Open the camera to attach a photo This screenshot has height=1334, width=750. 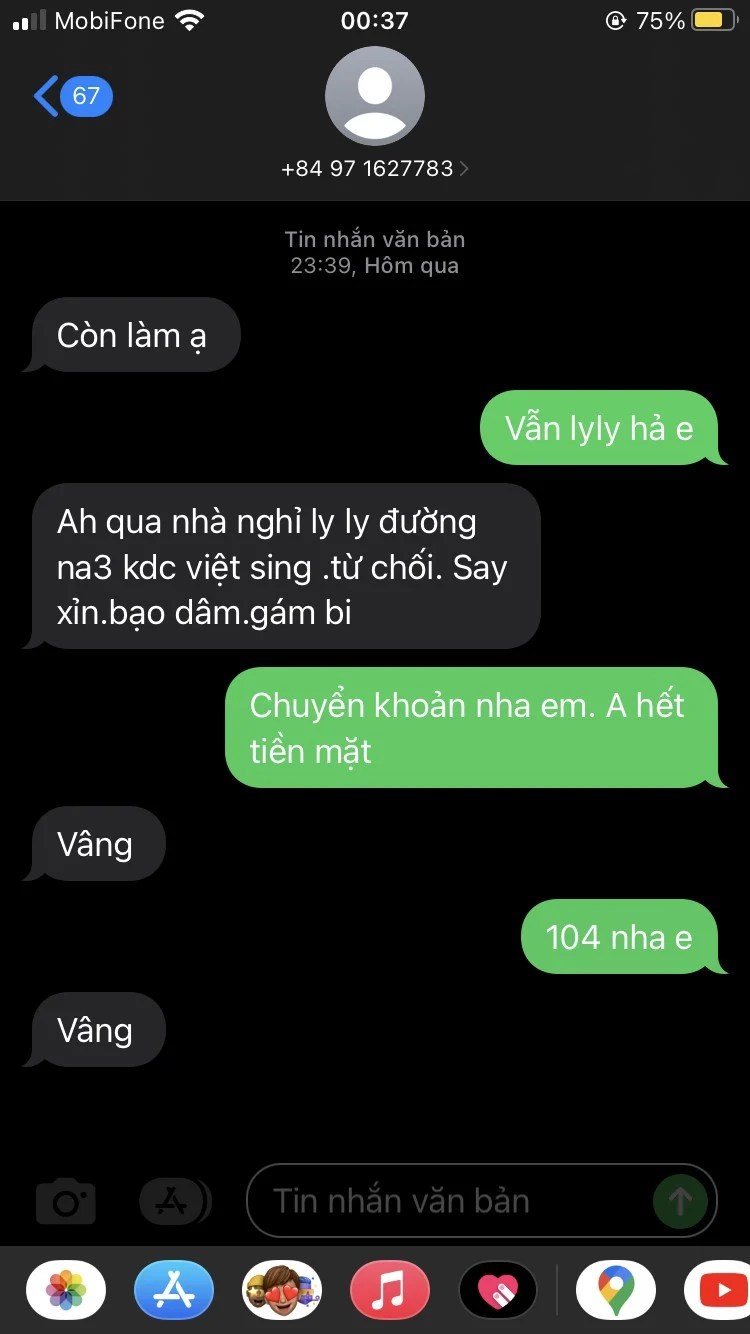point(66,1201)
